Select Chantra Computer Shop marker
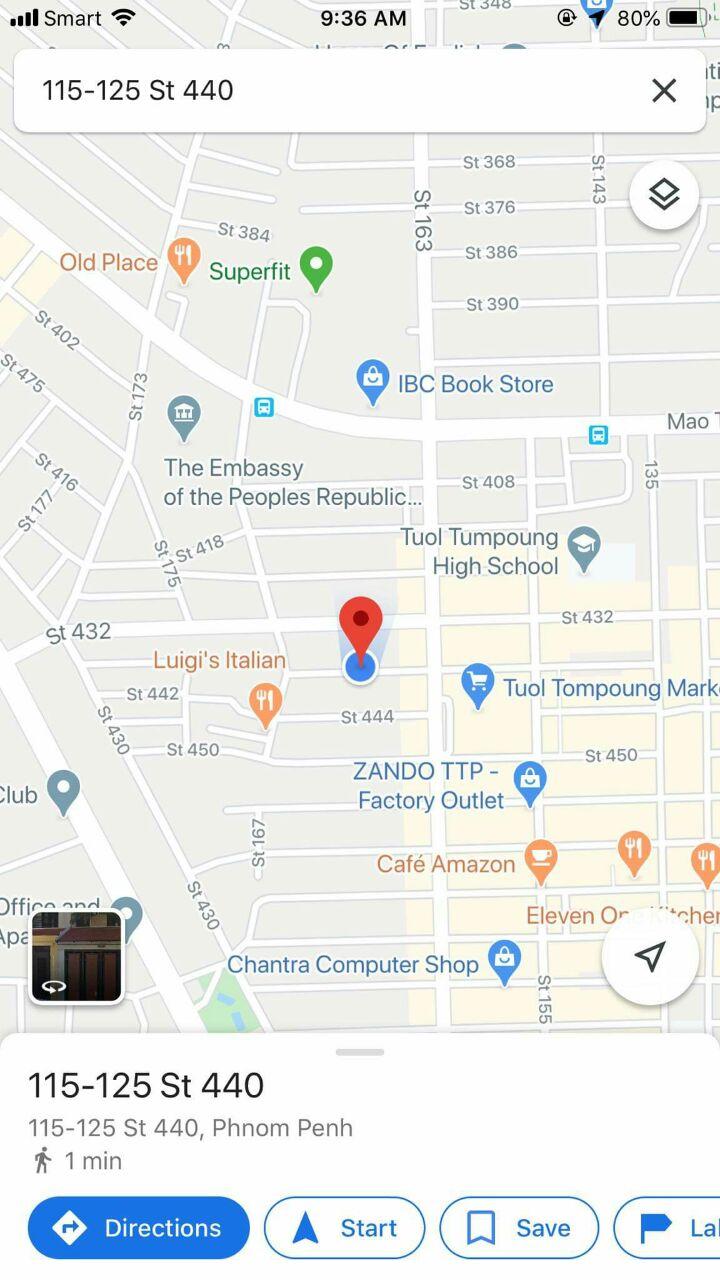720x1280 pixels. click(504, 963)
